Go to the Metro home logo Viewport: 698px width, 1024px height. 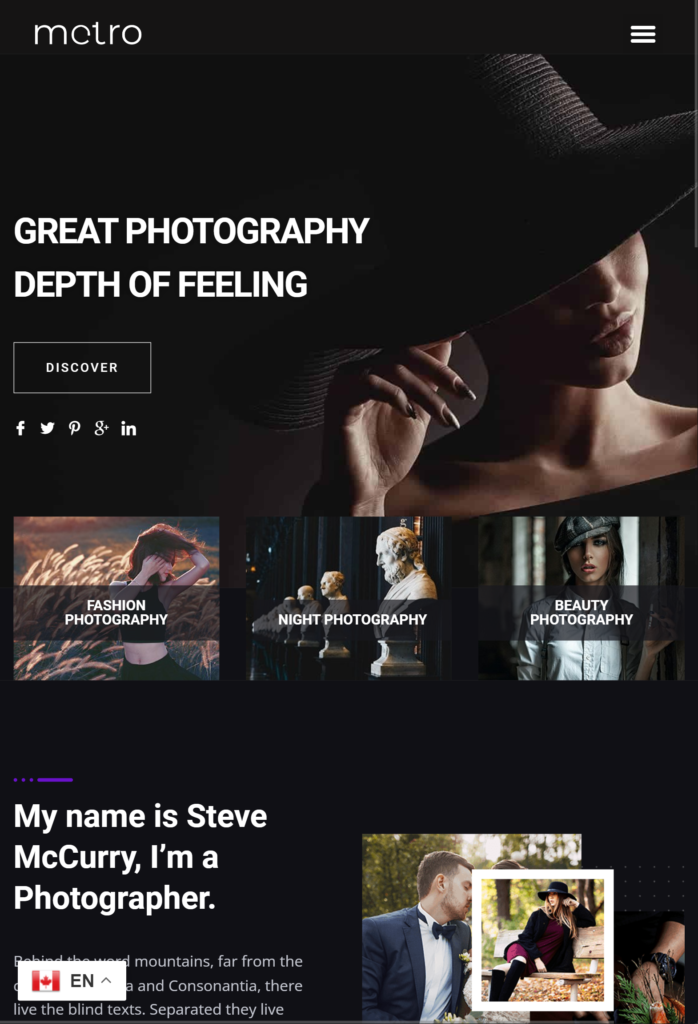[x=88, y=34]
